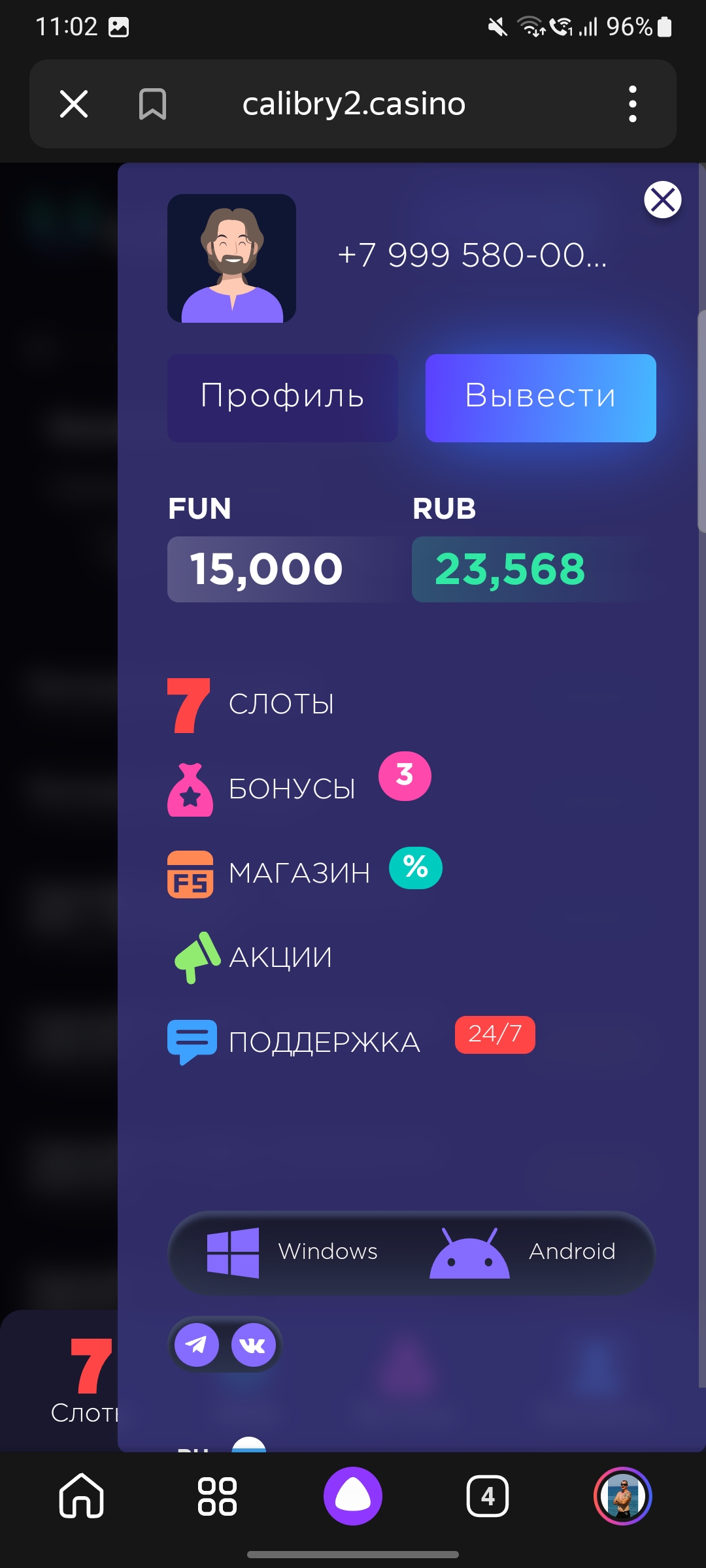Show the open tabs counter
Image resolution: width=706 pixels, height=1568 pixels.
488,1495
